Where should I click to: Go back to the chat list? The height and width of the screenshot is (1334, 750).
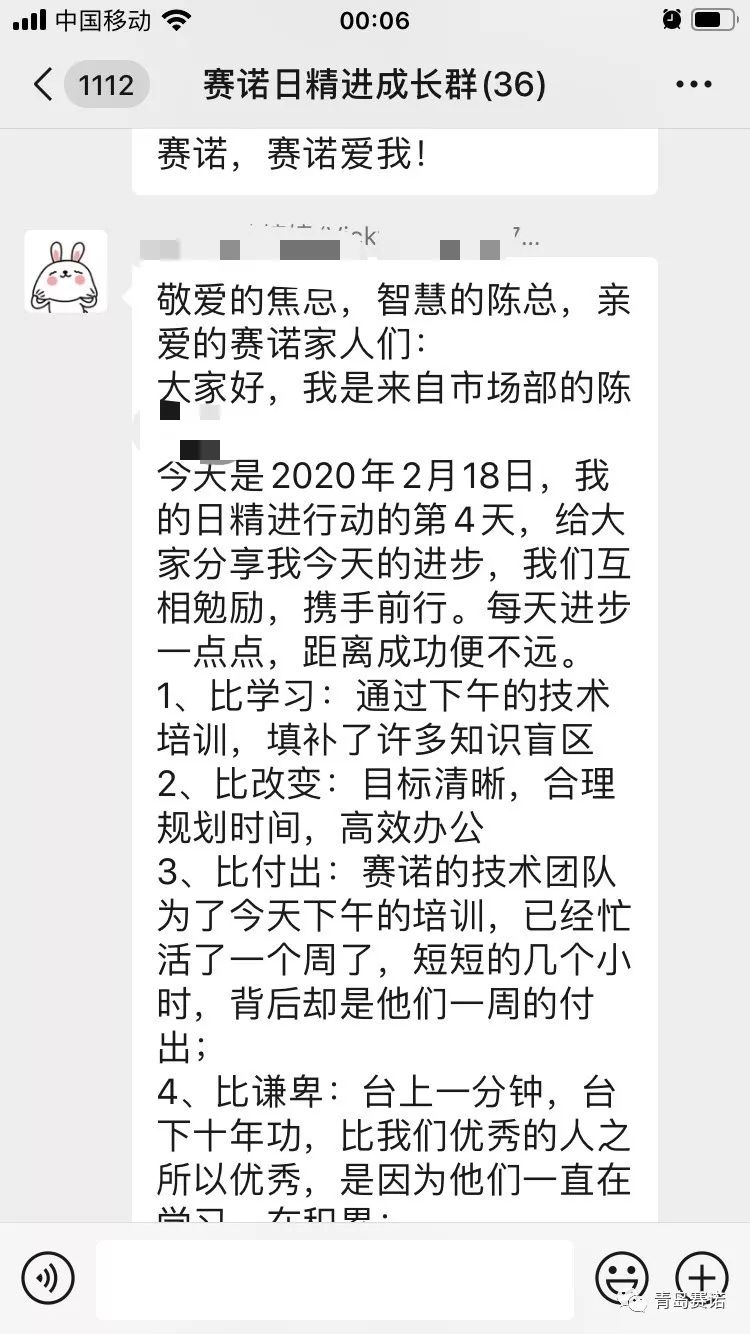tap(42, 84)
